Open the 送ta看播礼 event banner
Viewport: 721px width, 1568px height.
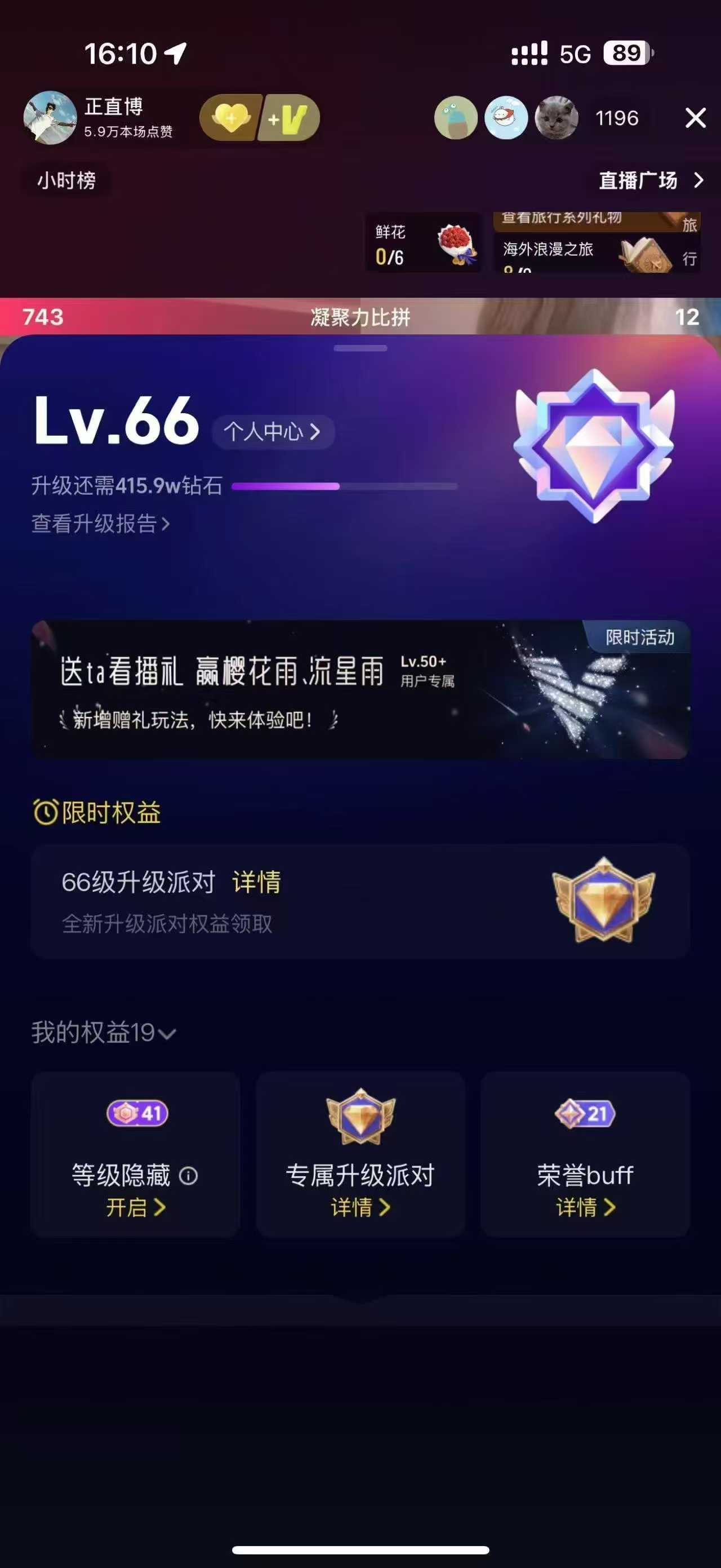[360, 689]
